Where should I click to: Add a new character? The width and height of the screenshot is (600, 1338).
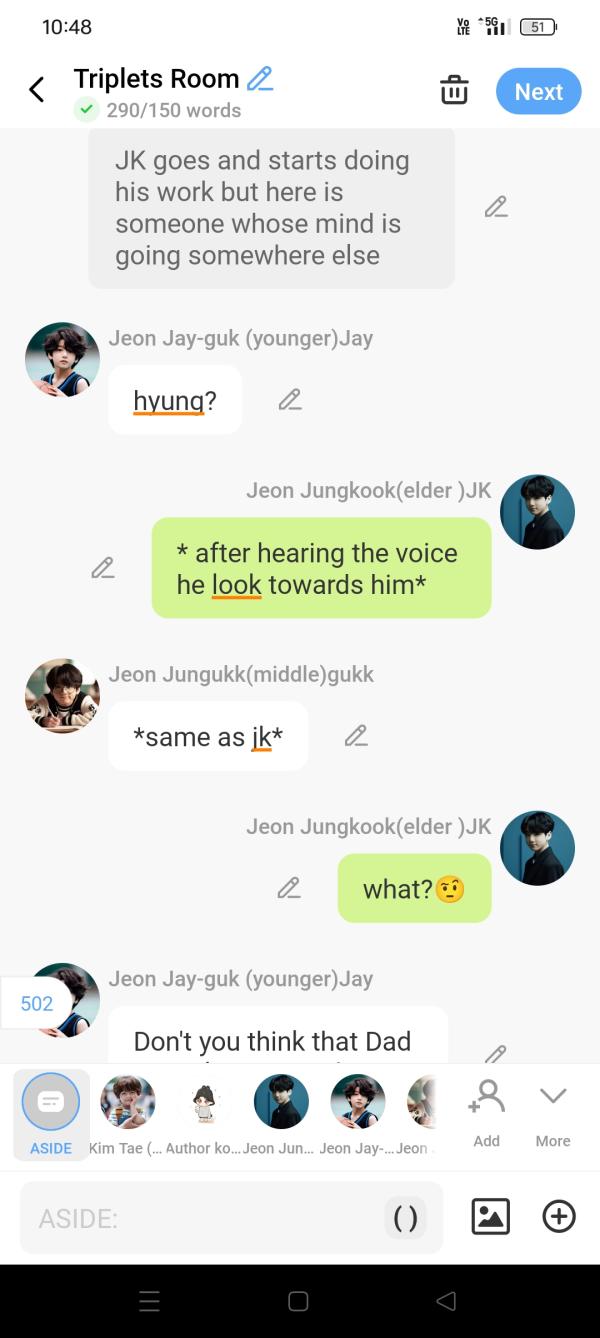coord(487,1112)
